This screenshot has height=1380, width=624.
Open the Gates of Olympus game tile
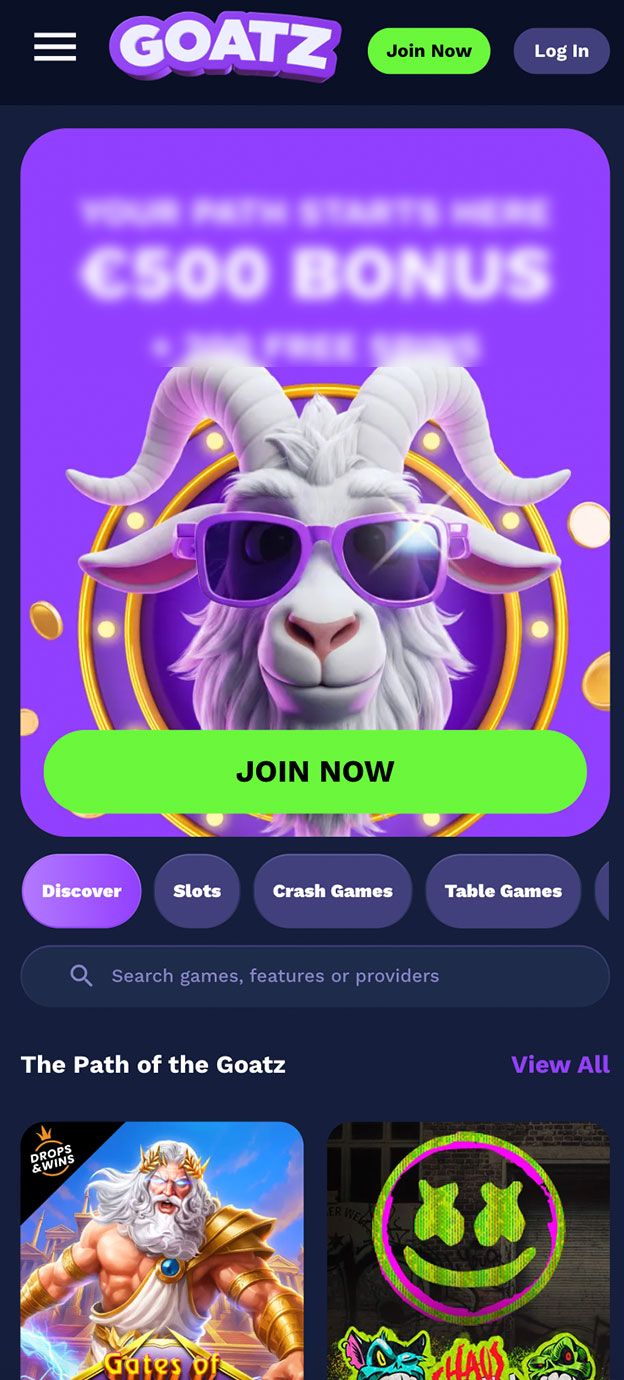(x=162, y=1250)
